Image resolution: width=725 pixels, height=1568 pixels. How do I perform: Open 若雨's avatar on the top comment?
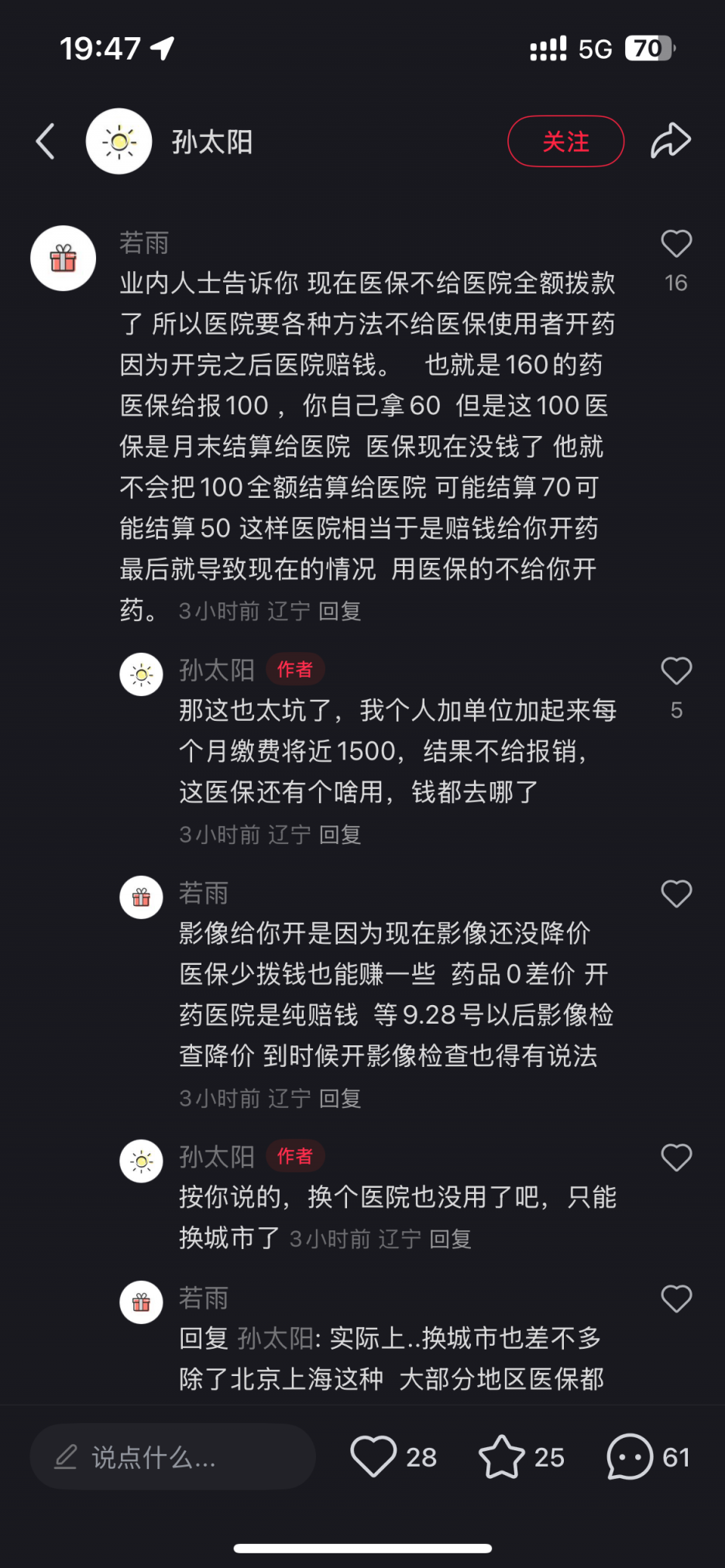64,259
